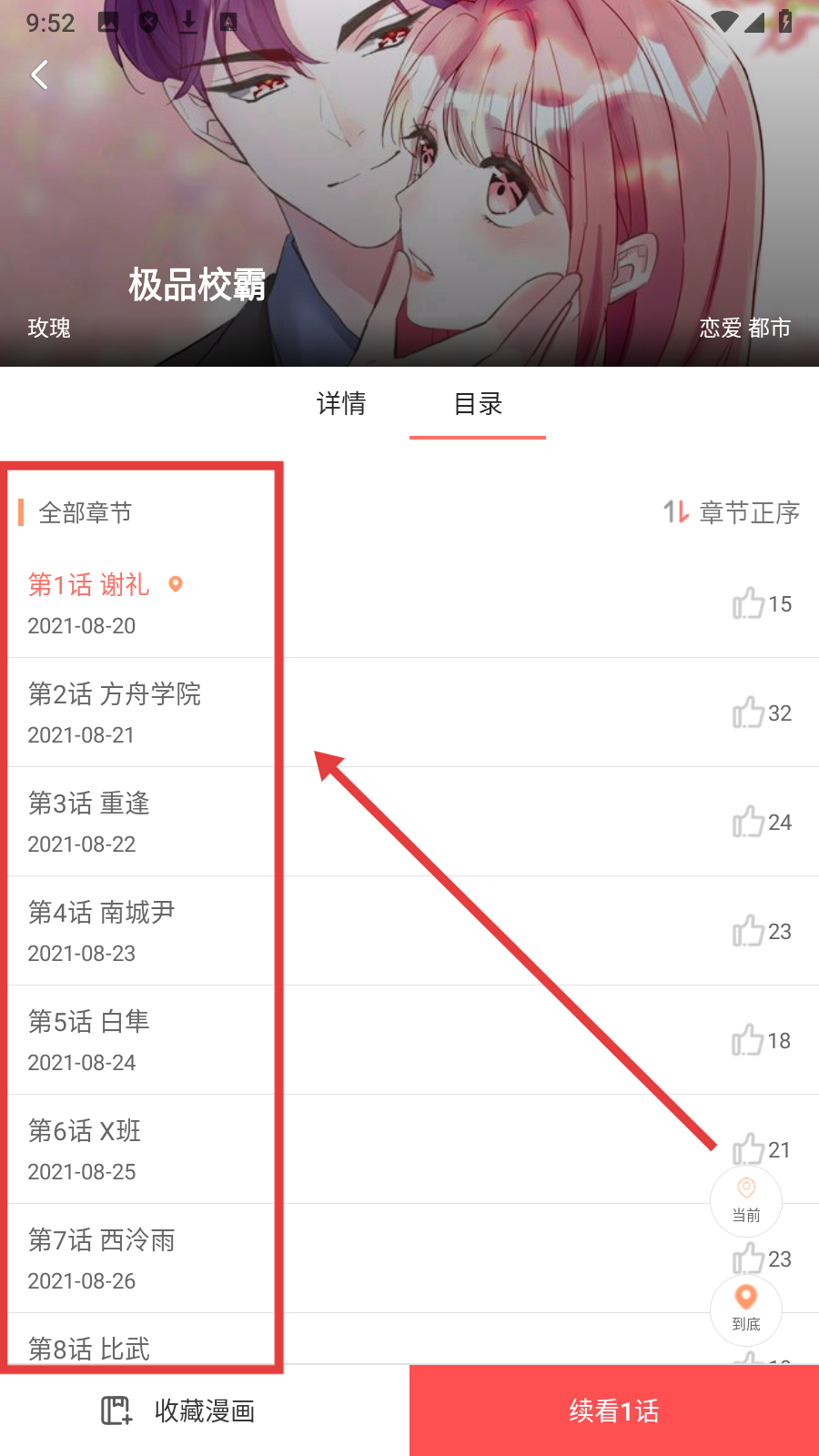Viewport: 819px width, 1456px height.
Task: Switch to the 详情 tab
Action: (x=341, y=403)
